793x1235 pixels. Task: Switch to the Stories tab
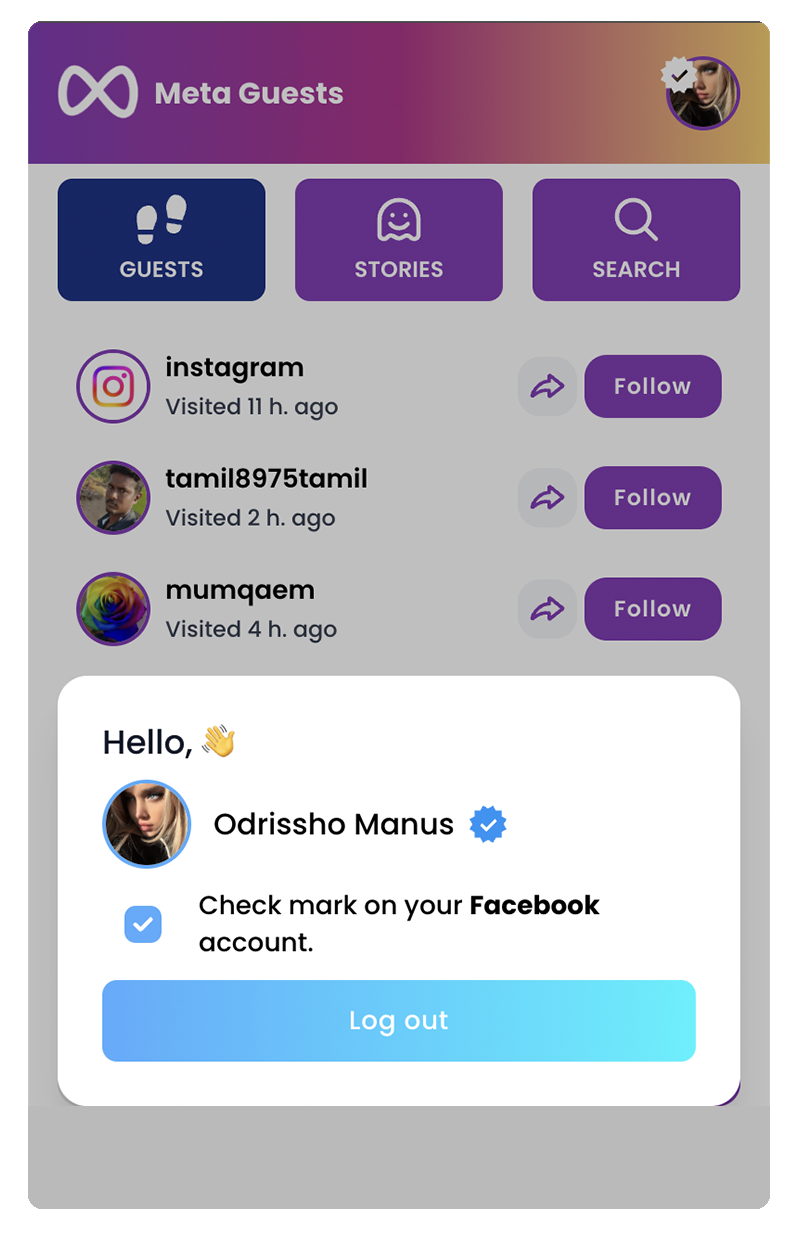click(398, 240)
